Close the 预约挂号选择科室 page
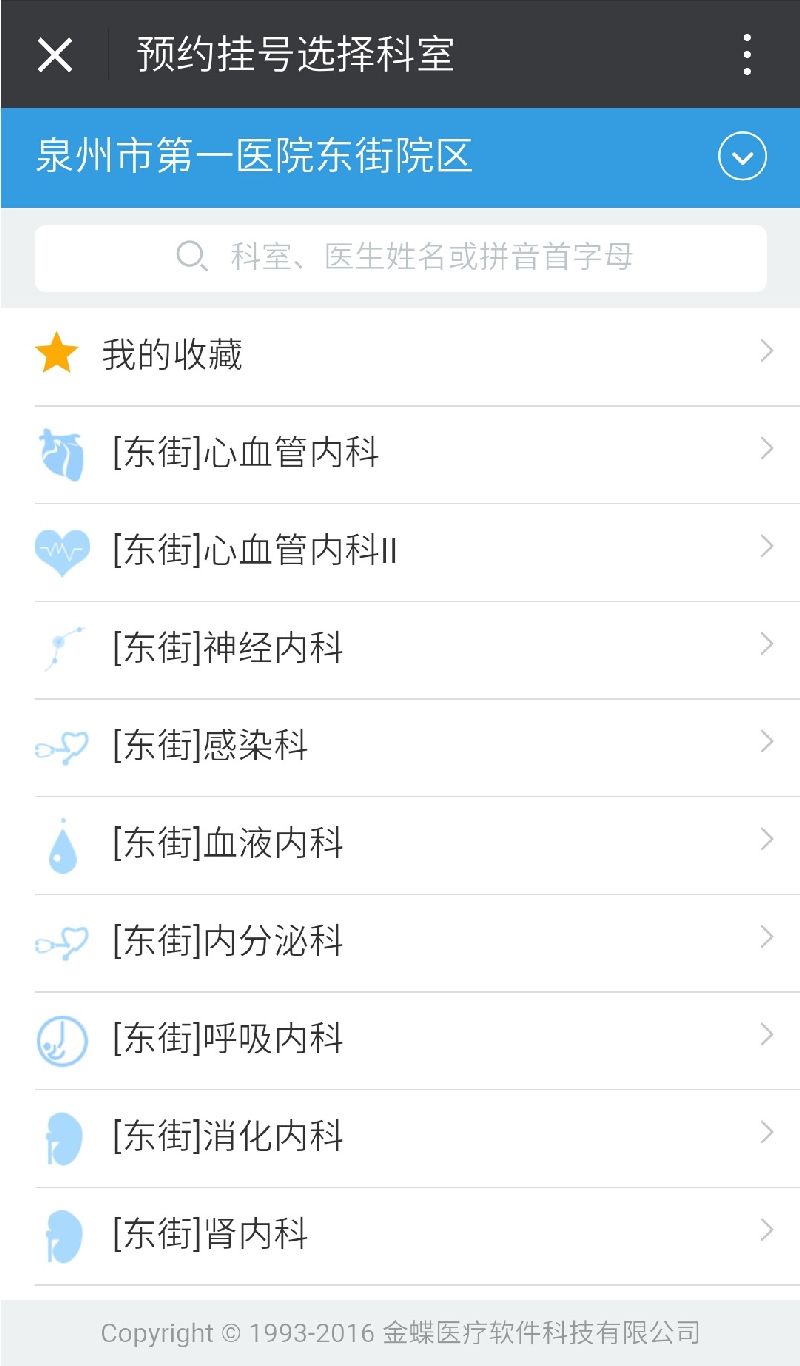The width and height of the screenshot is (800, 1366). coord(54,54)
